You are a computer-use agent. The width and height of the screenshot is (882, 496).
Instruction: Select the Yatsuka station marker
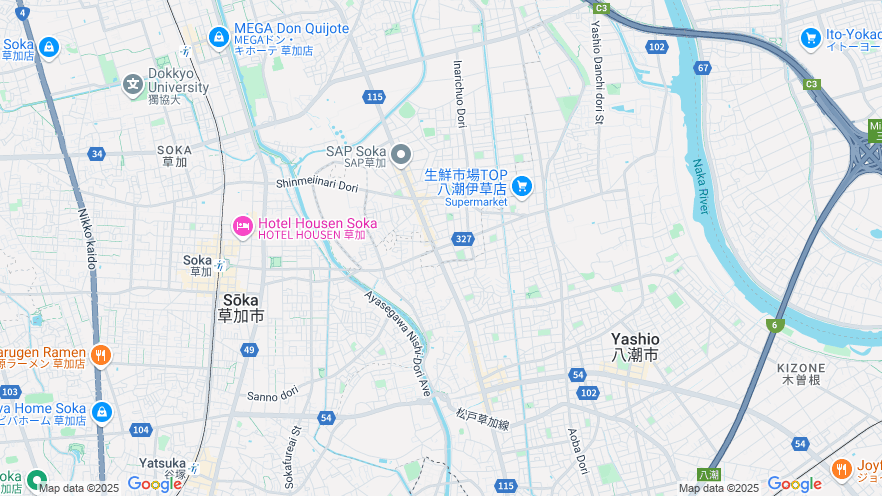point(195,466)
